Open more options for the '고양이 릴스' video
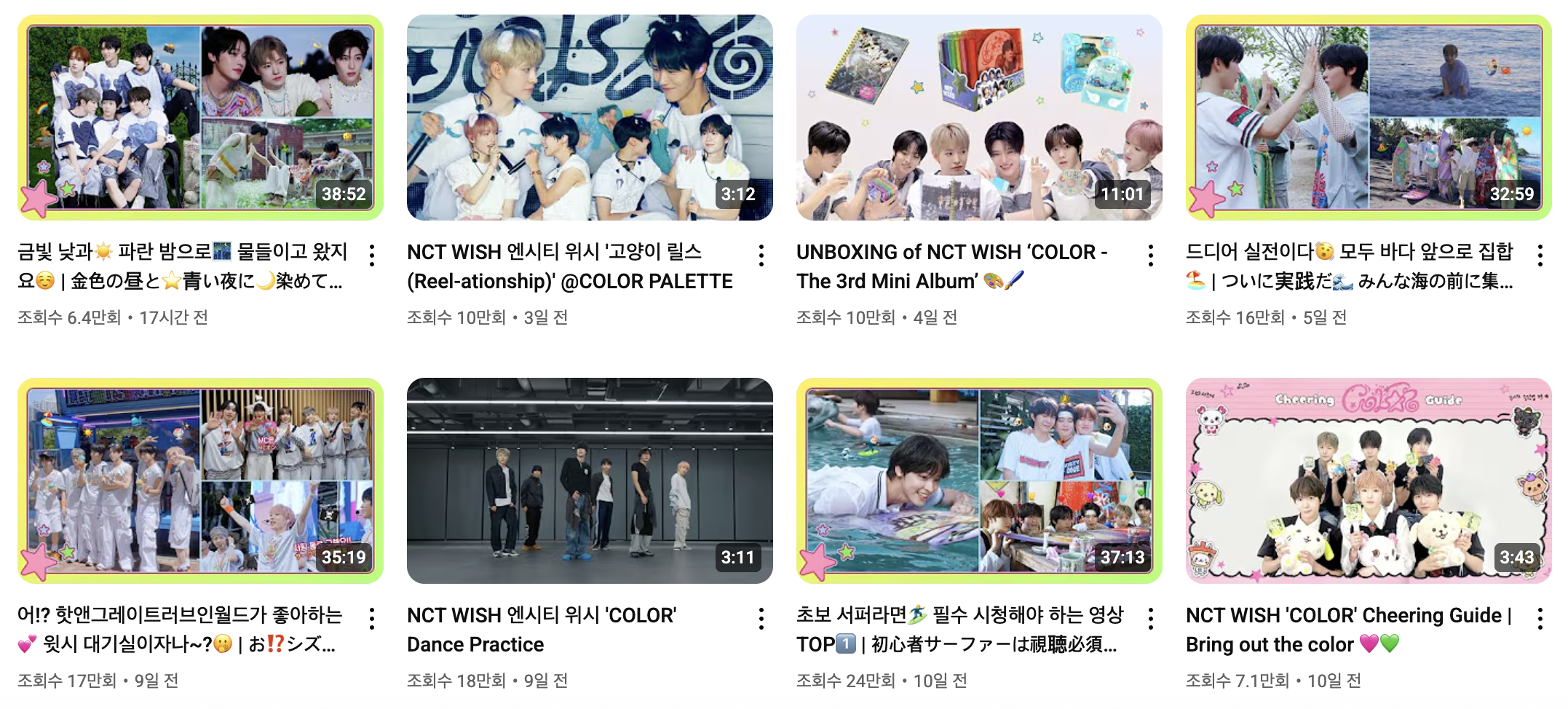Image resolution: width=1568 pixels, height=709 pixels. (x=761, y=256)
